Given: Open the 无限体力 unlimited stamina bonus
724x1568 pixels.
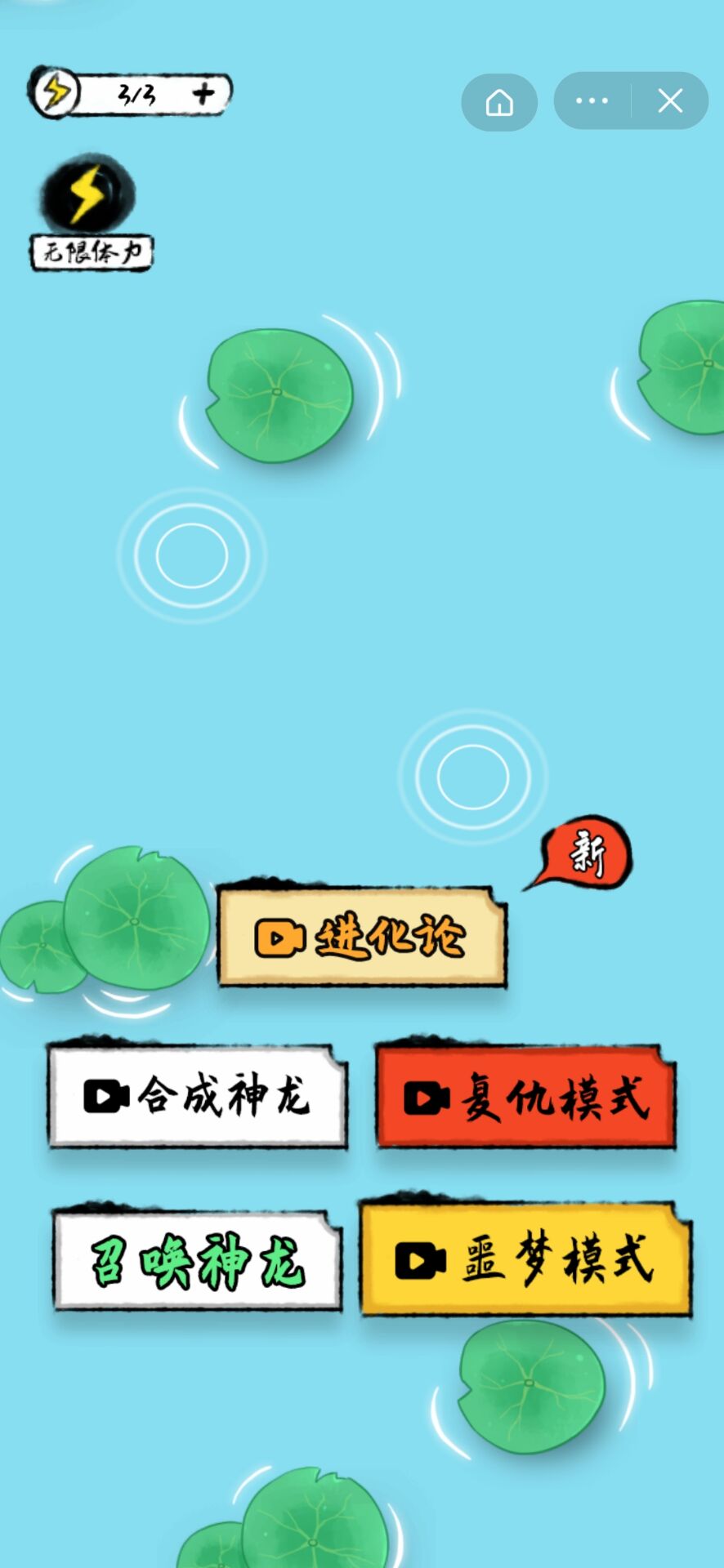Looking at the screenshot, I should point(90,212).
